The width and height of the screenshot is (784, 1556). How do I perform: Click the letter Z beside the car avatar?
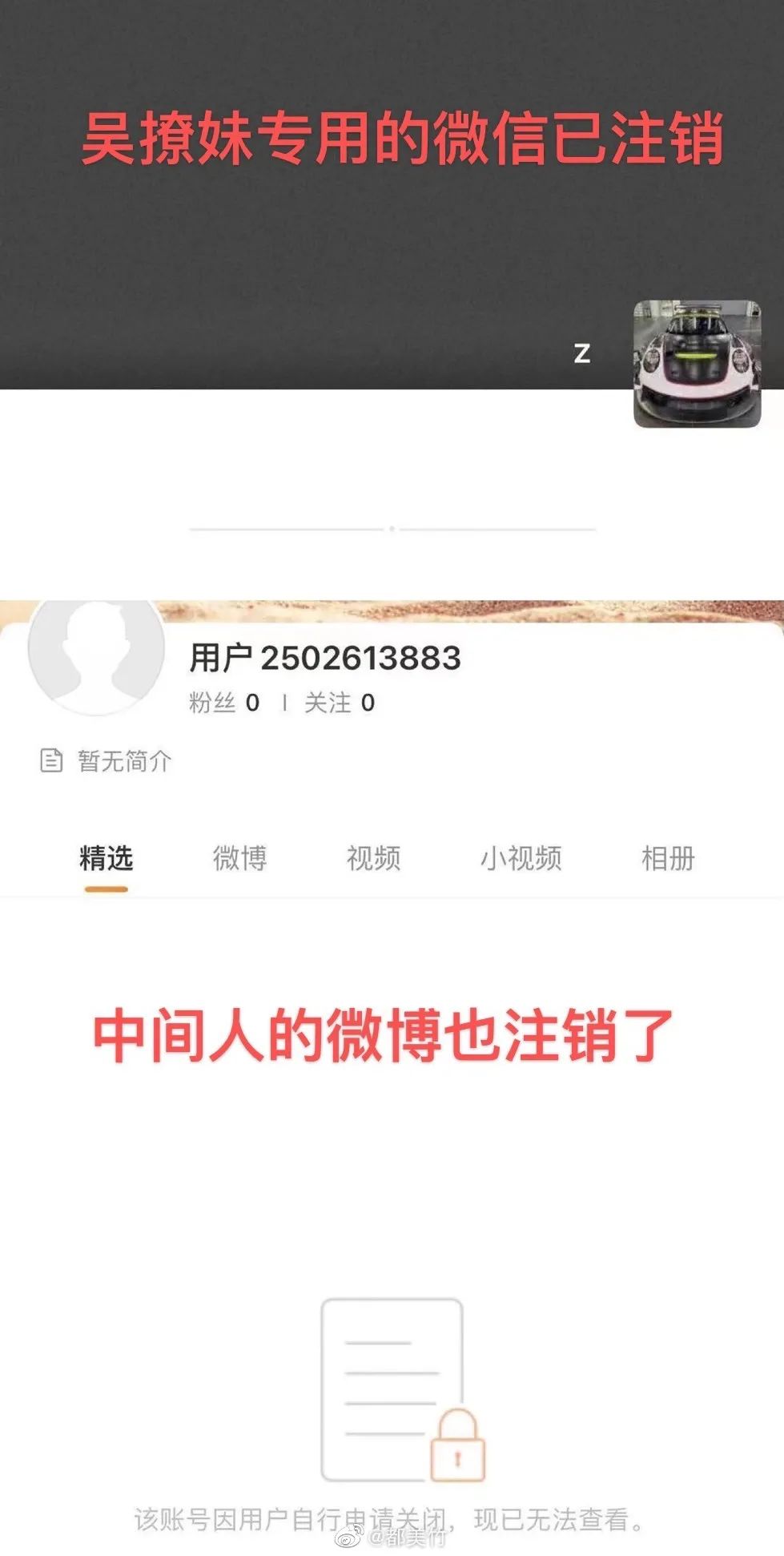coord(582,353)
